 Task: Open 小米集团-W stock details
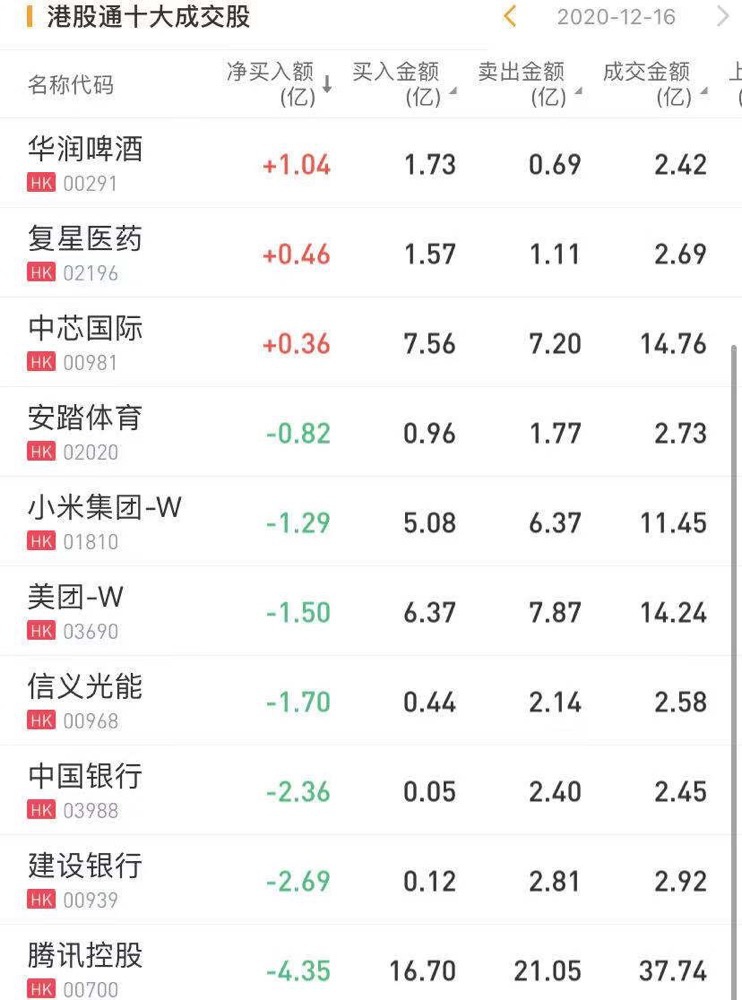(x=365, y=522)
